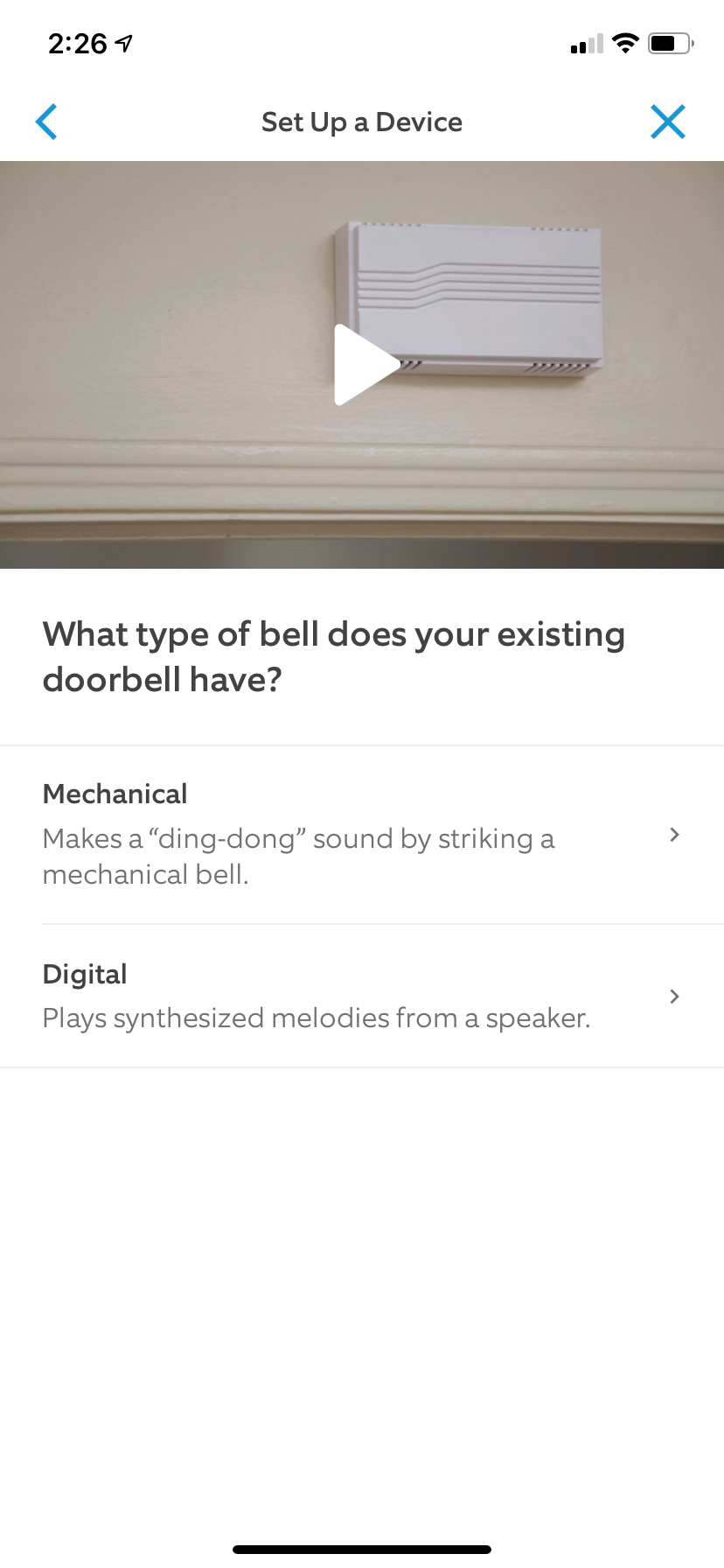Choose the Digital bell option
The width and height of the screenshot is (724, 1568).
[x=362, y=996]
